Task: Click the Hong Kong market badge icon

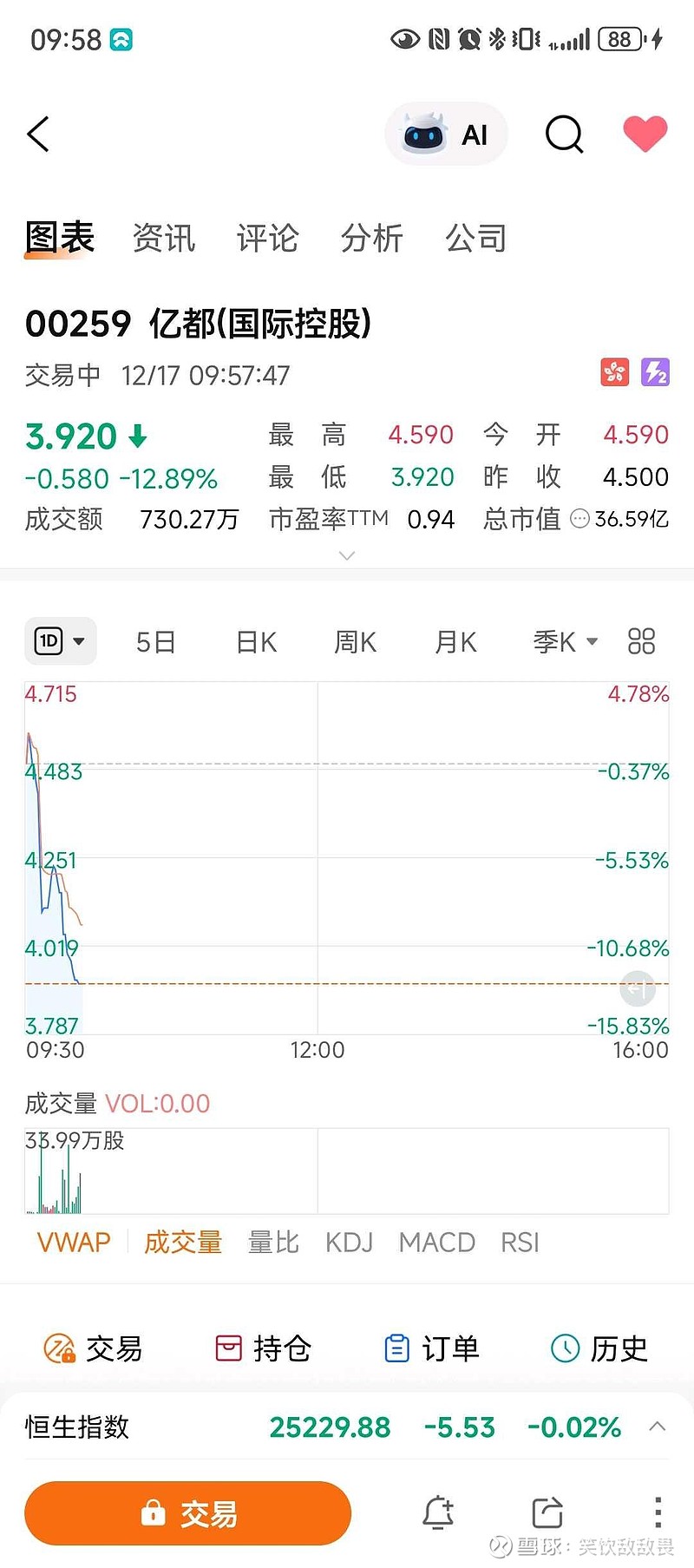Action: point(614,372)
